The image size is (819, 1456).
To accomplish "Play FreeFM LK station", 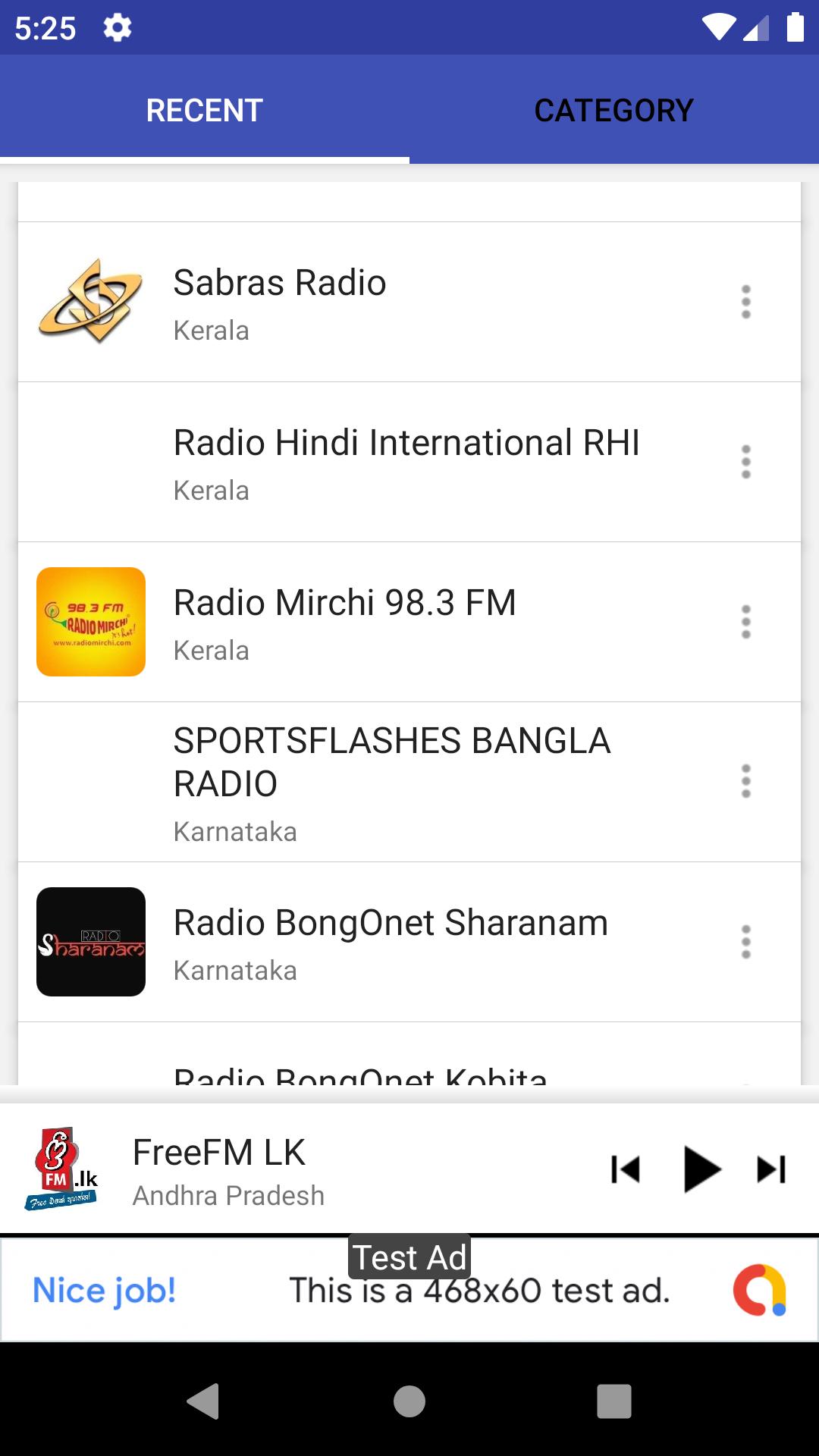I will 702,1169.
